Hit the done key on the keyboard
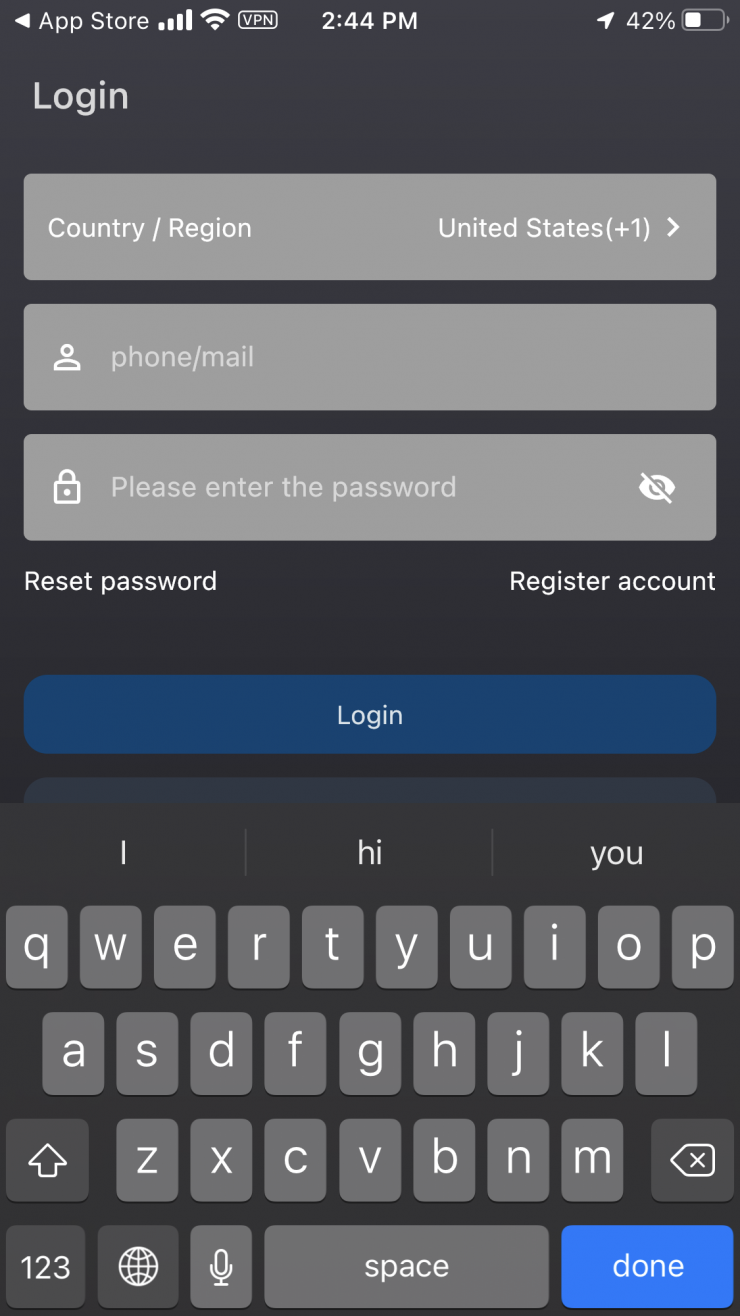This screenshot has height=1316, width=740. tap(647, 1266)
